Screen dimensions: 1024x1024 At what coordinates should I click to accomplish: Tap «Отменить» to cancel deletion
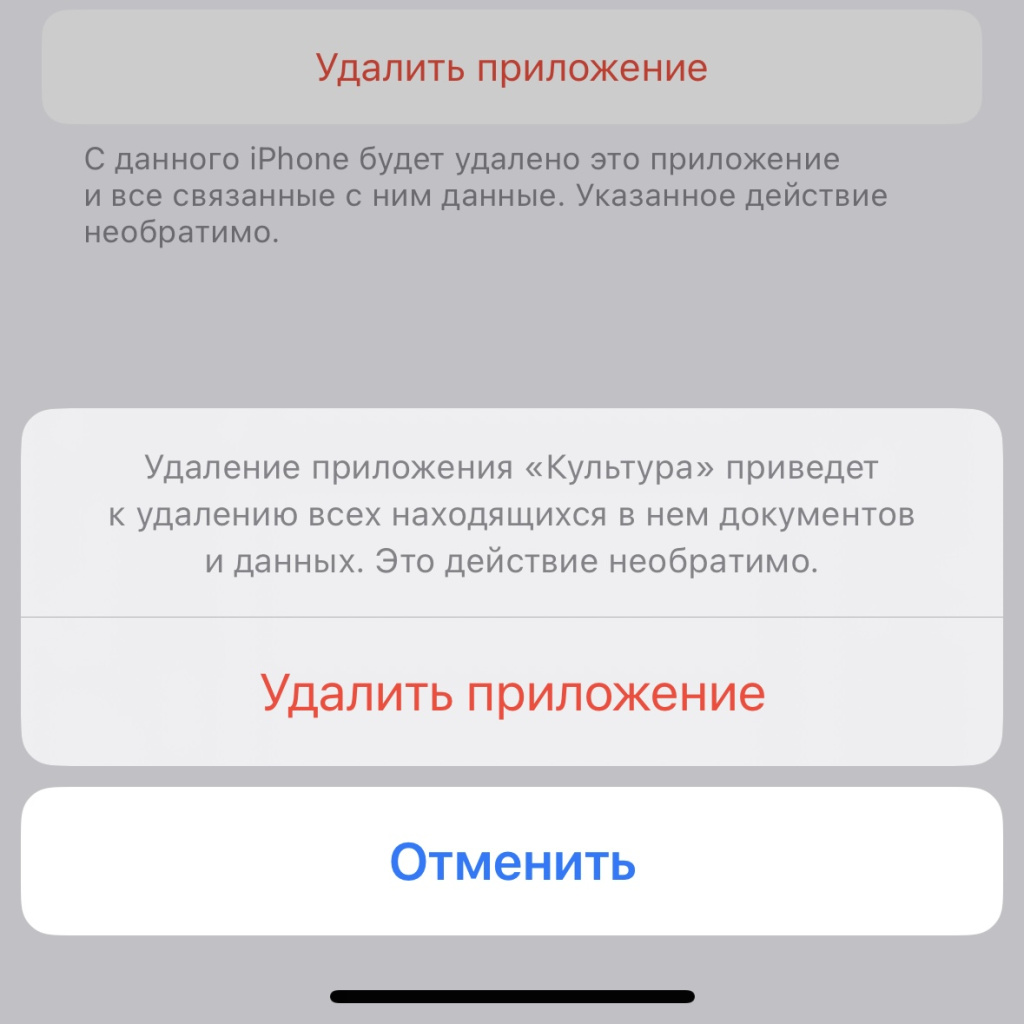[x=512, y=861]
